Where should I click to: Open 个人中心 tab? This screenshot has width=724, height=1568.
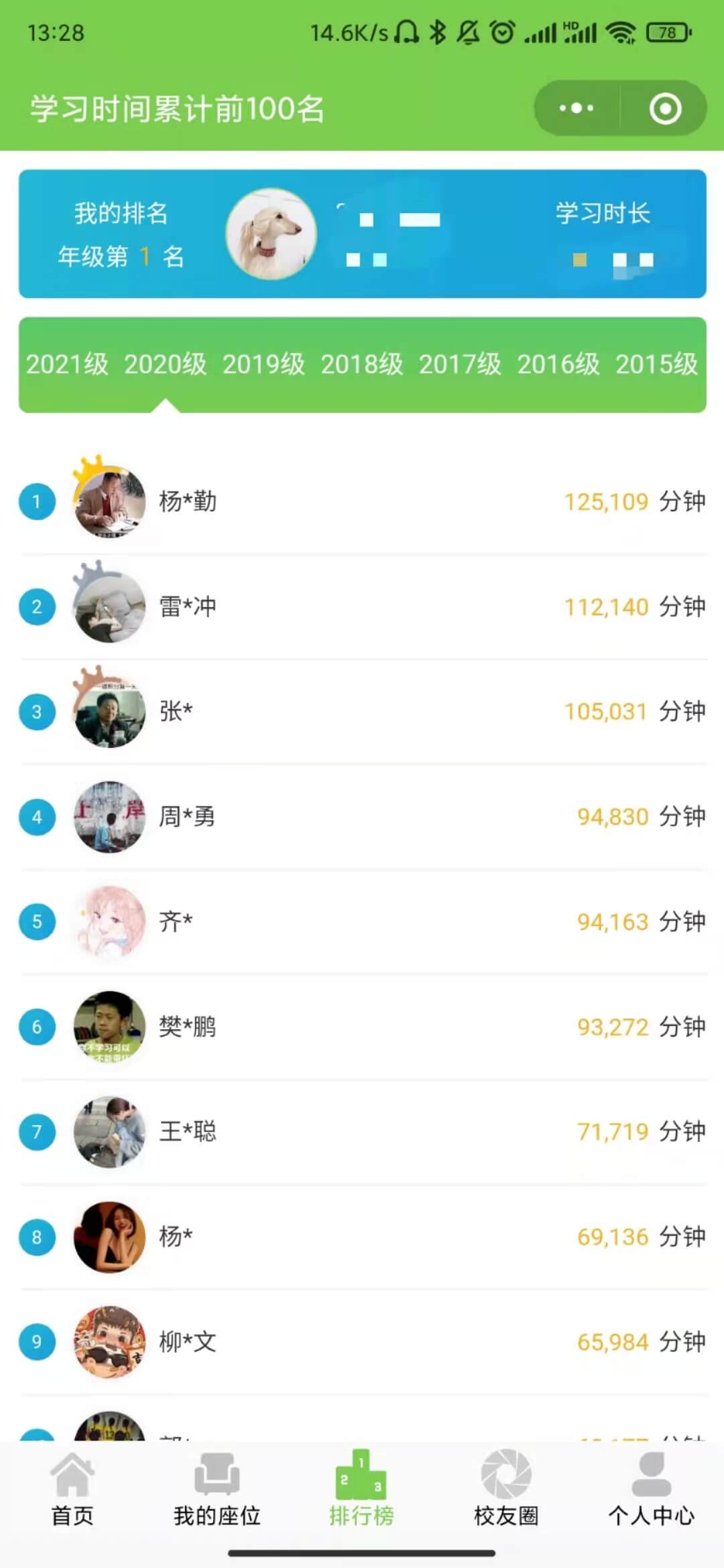click(x=651, y=1486)
